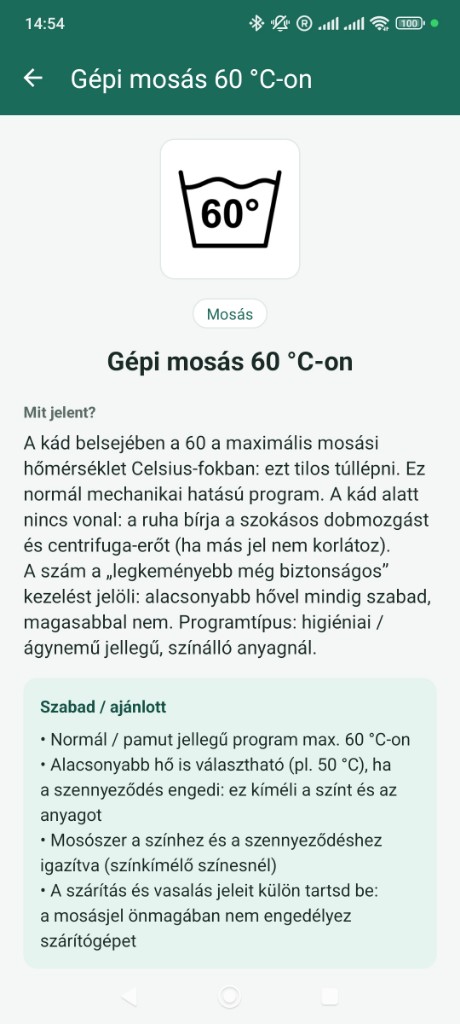460x1024 pixels.
Task: Open recent apps
Action: (x=330, y=997)
